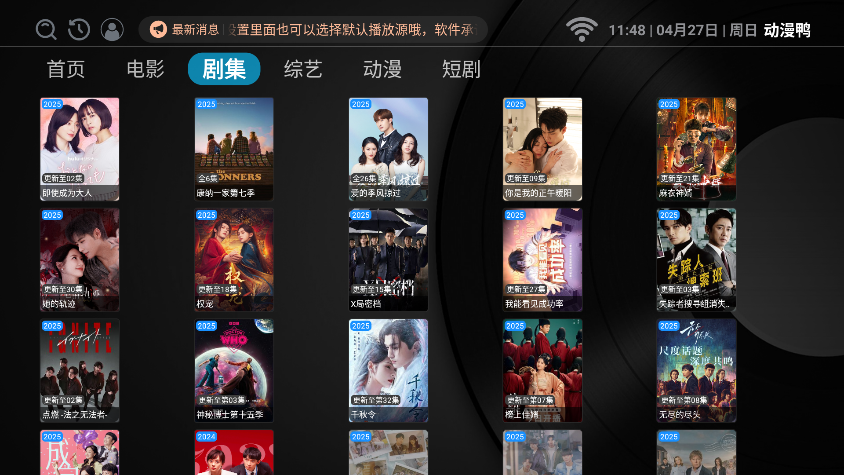The width and height of the screenshot is (844, 475).
Task: Select the 剧集 tab
Action: pos(224,70)
